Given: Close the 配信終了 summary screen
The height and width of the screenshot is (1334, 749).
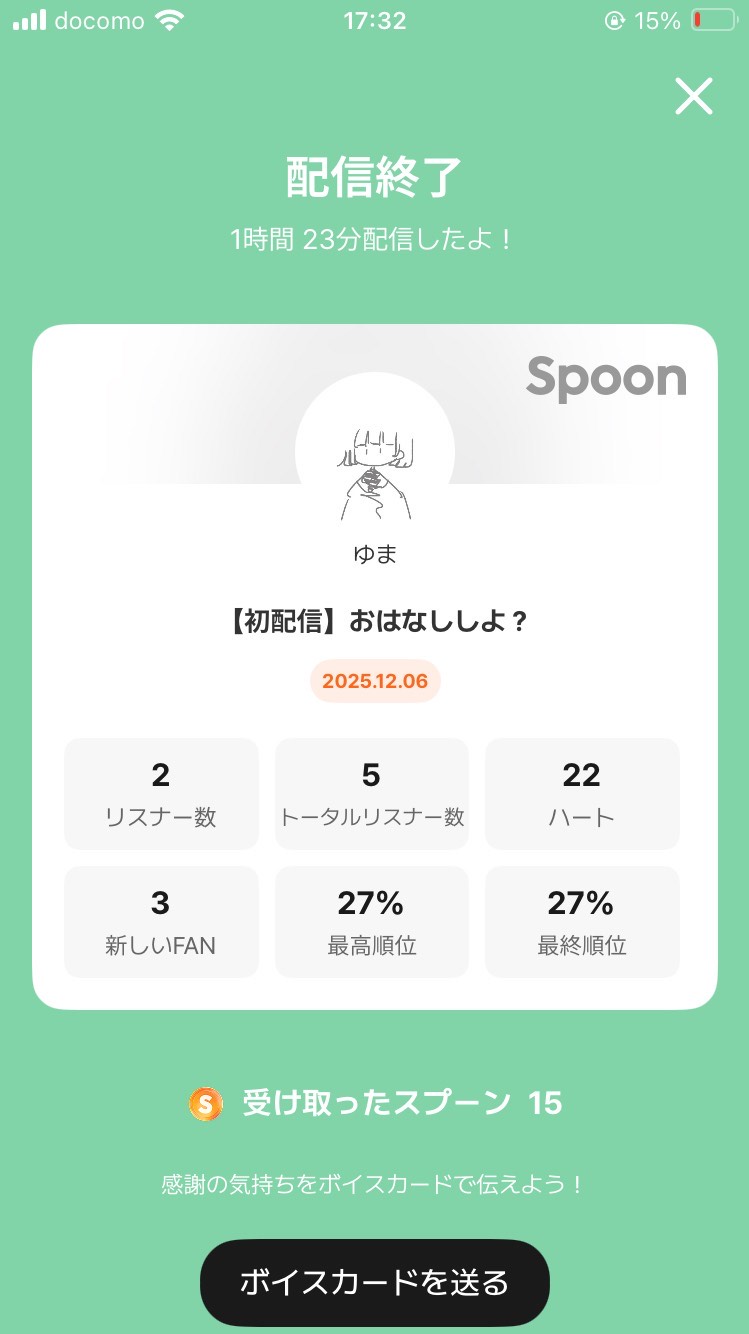Looking at the screenshot, I should tap(693, 96).
